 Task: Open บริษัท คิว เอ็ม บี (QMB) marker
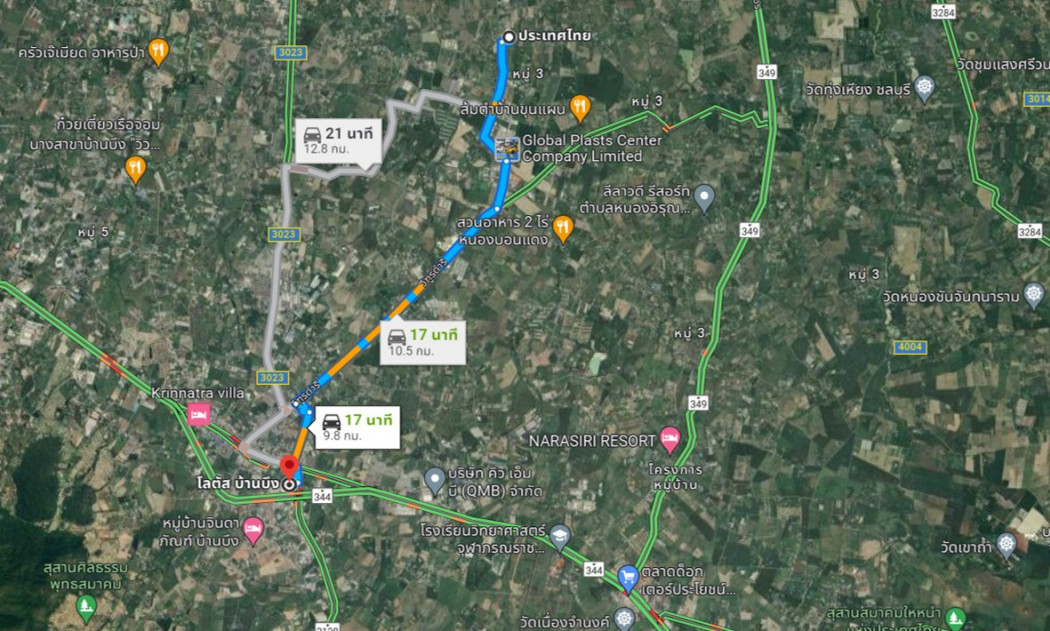pyautogui.click(x=434, y=480)
